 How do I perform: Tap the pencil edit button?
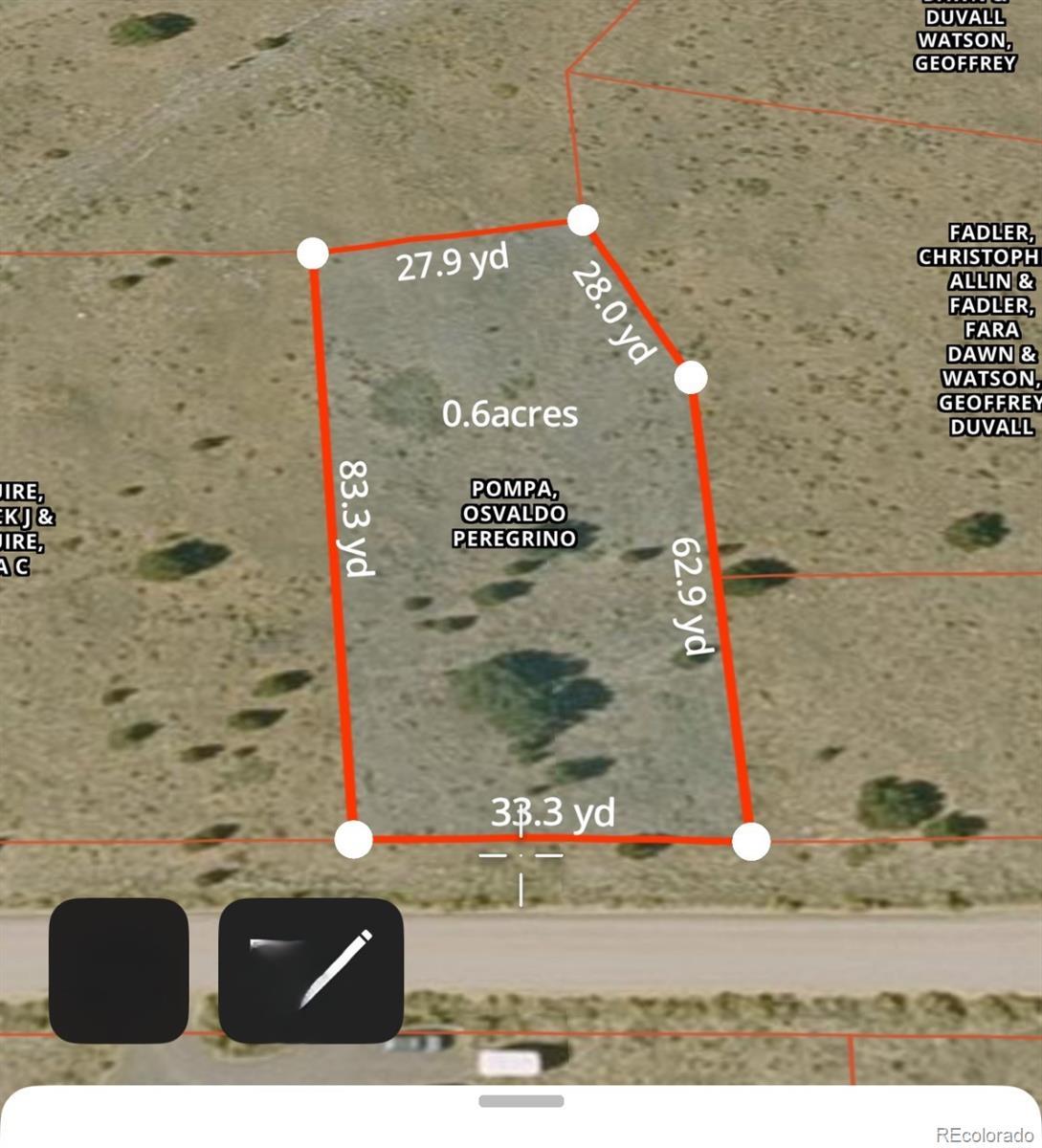pyautogui.click(x=311, y=970)
